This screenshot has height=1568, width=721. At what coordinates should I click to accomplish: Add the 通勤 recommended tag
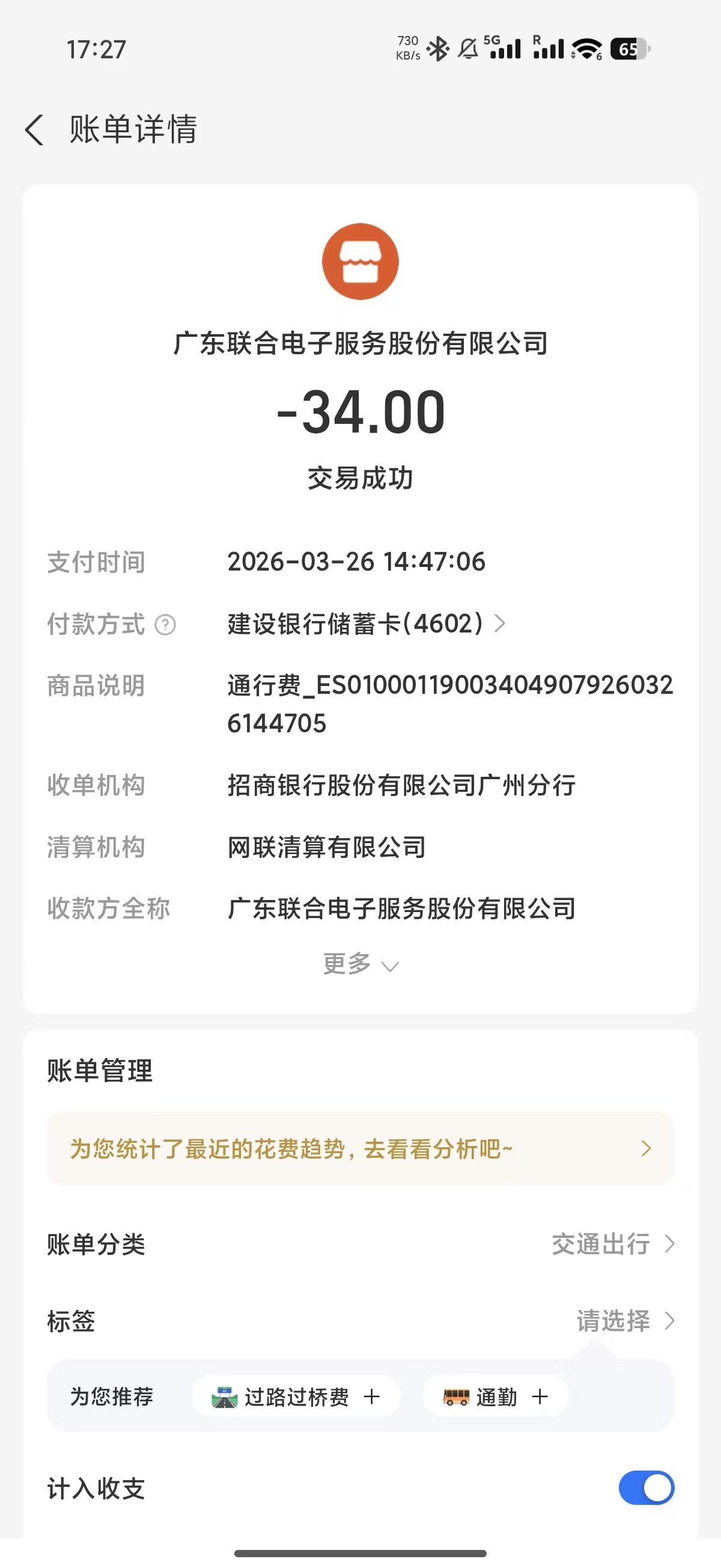[496, 1396]
